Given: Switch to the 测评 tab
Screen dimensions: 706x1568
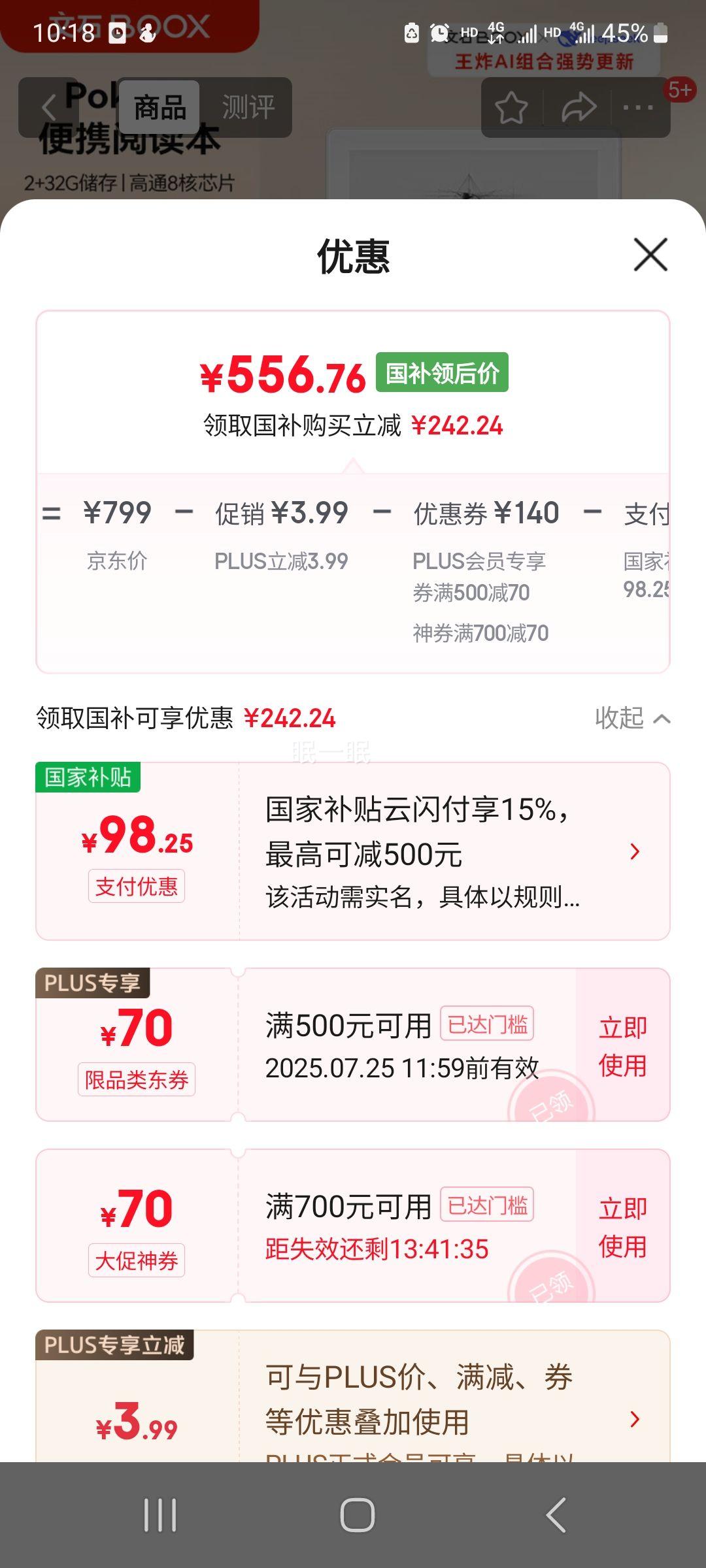Looking at the screenshot, I should click(x=247, y=108).
